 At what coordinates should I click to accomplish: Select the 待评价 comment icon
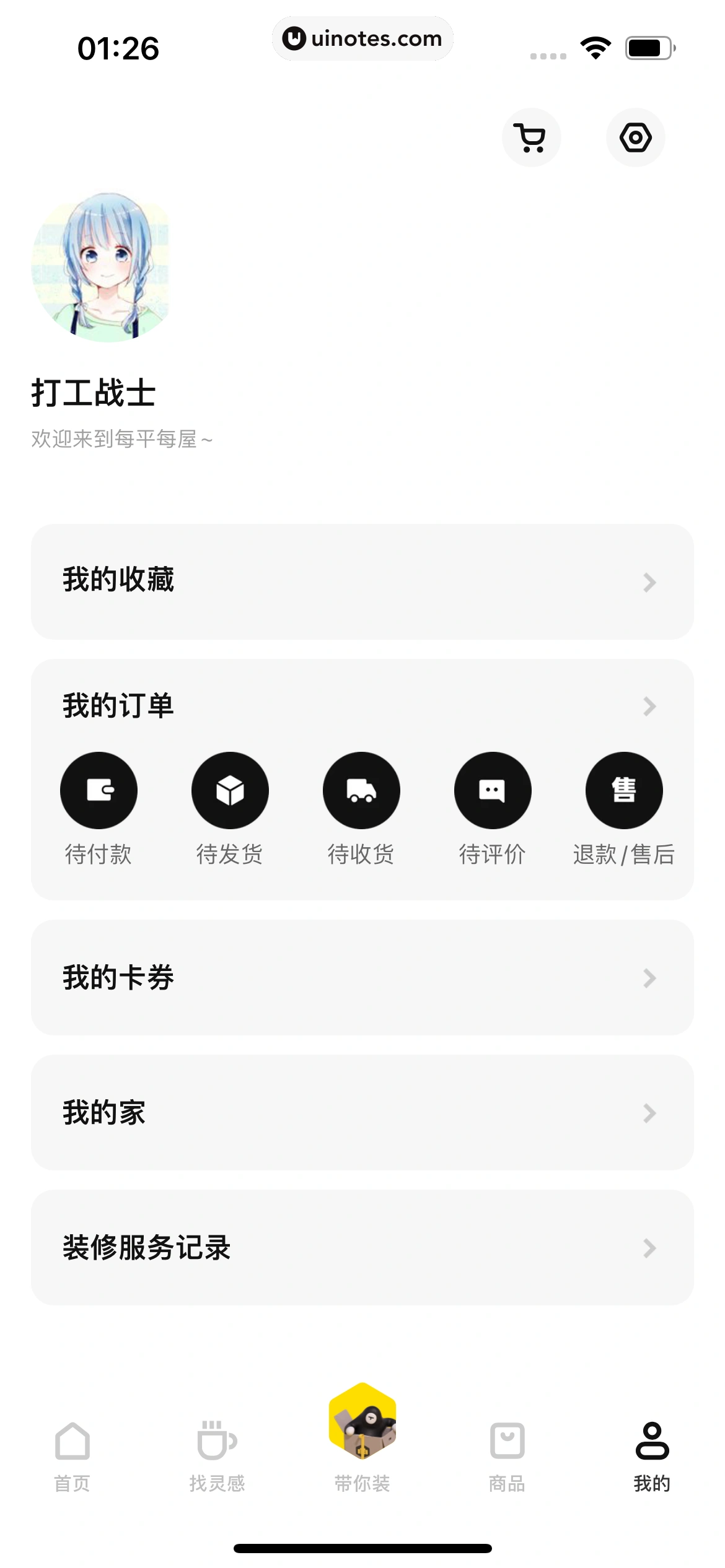pyautogui.click(x=493, y=790)
